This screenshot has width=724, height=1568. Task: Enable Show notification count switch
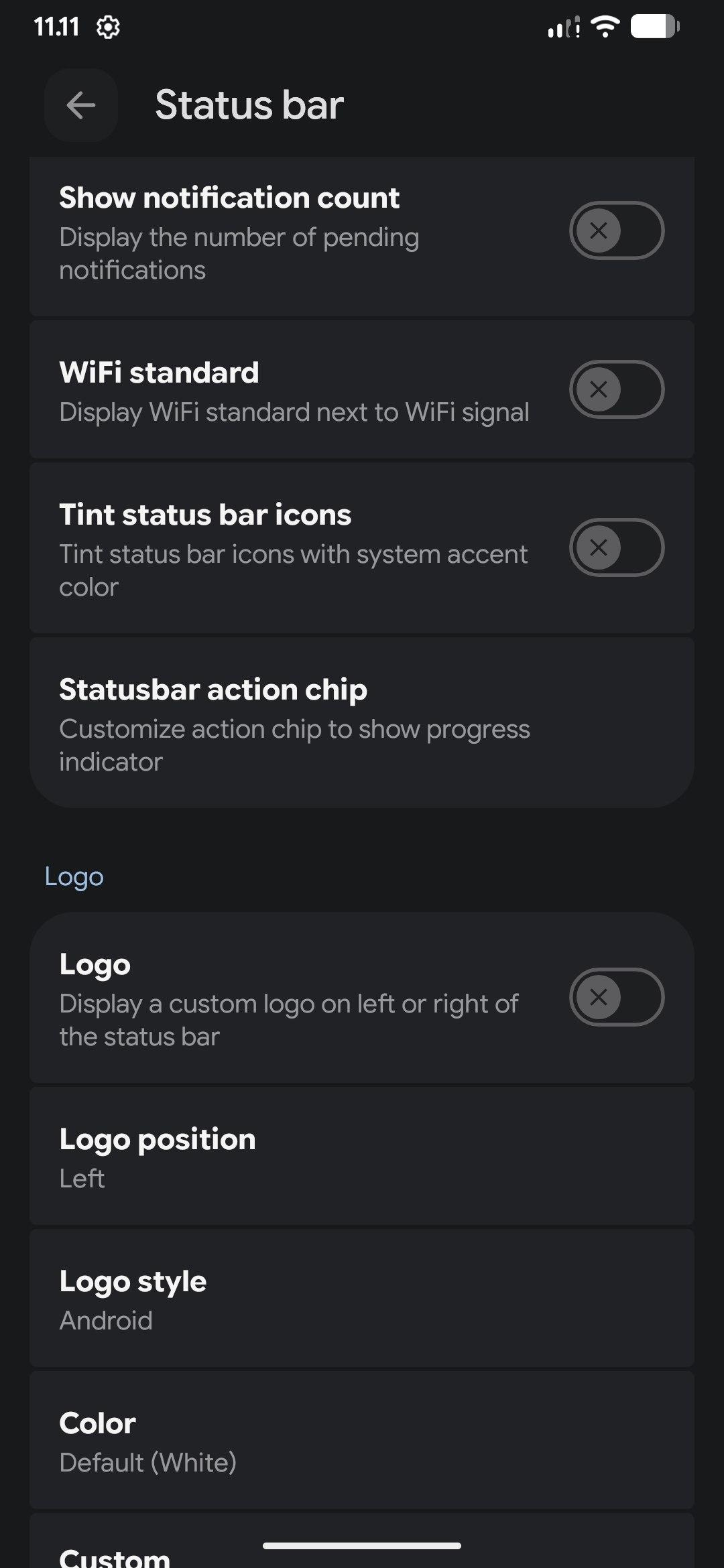[616, 231]
